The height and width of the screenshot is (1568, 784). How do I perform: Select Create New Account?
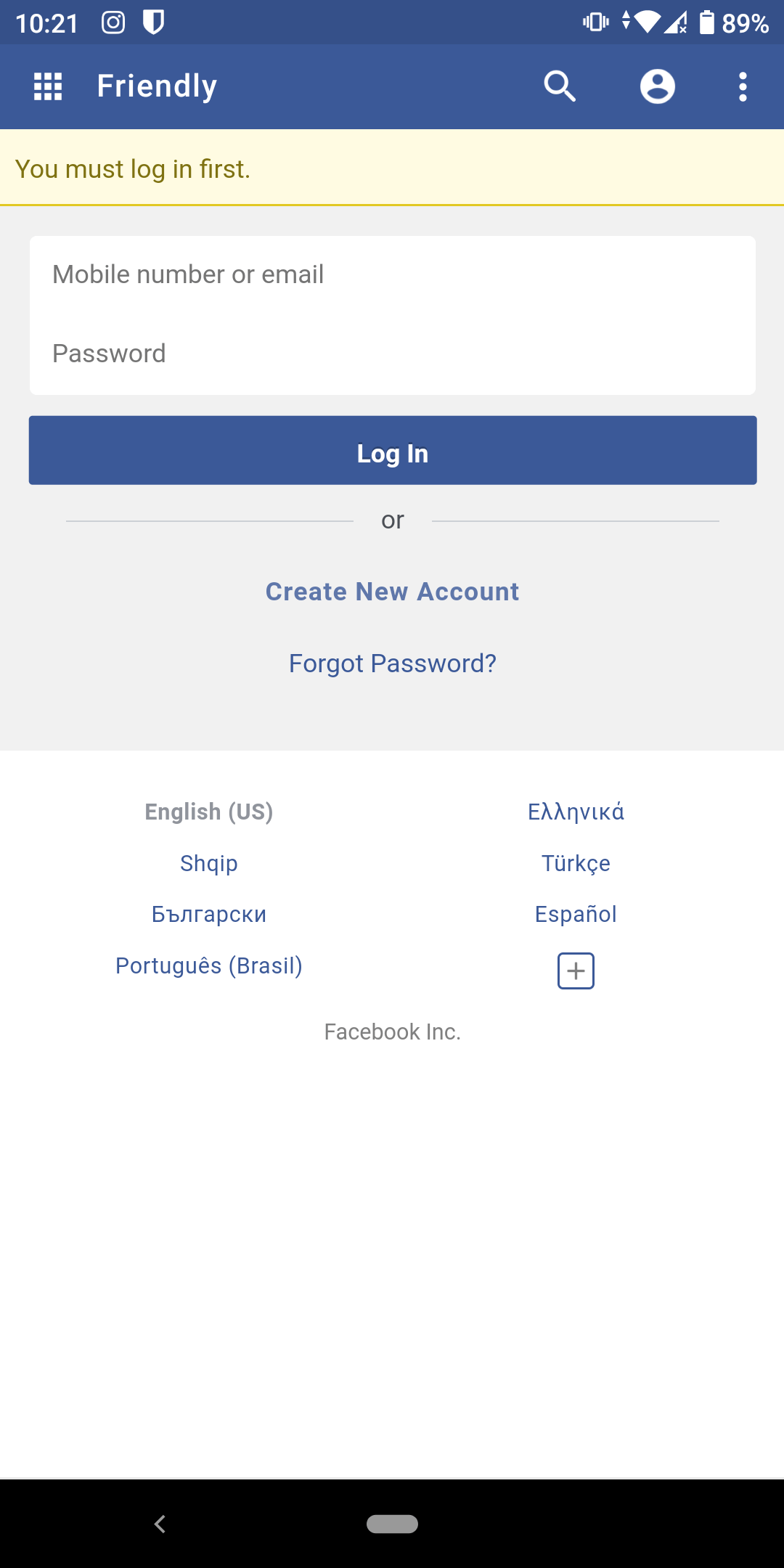point(392,592)
